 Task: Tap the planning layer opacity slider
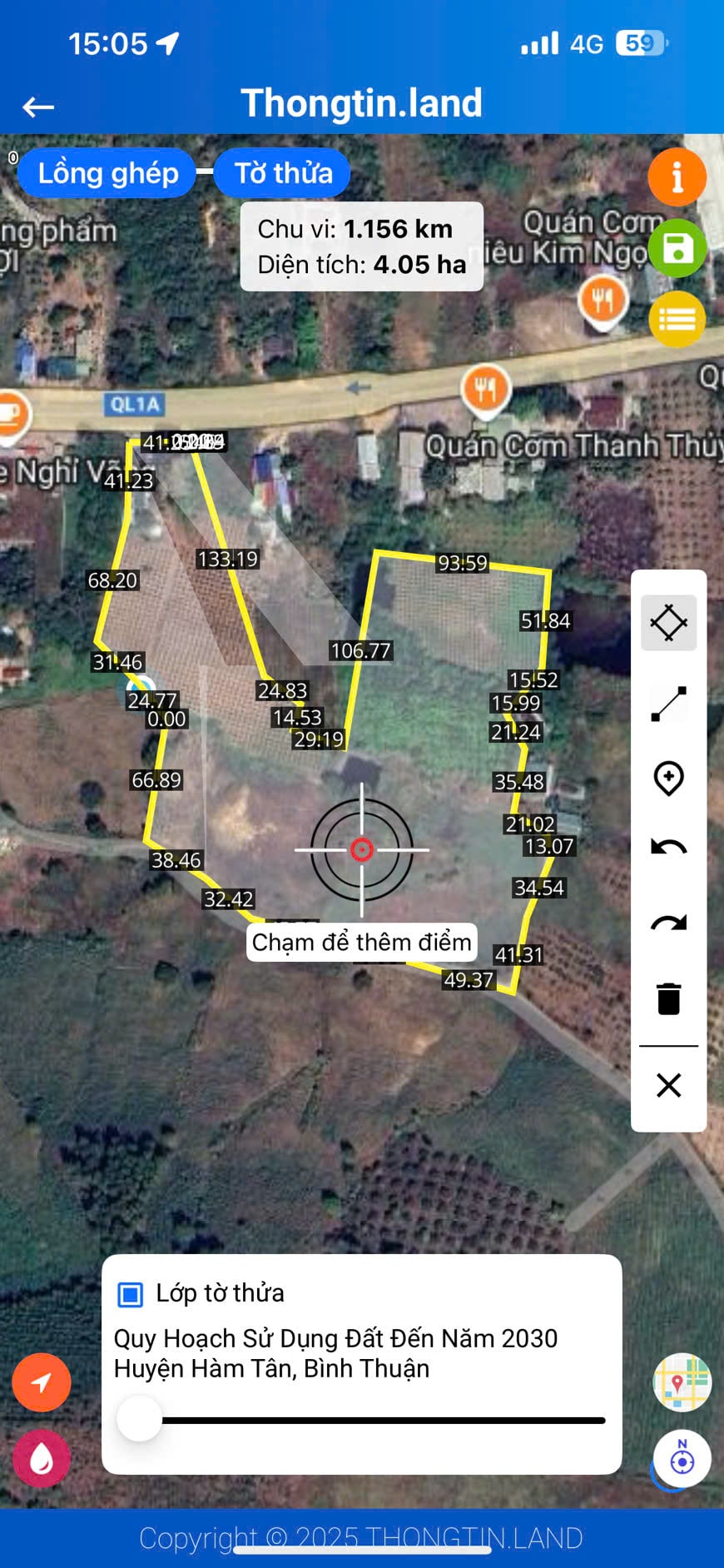click(361, 1420)
